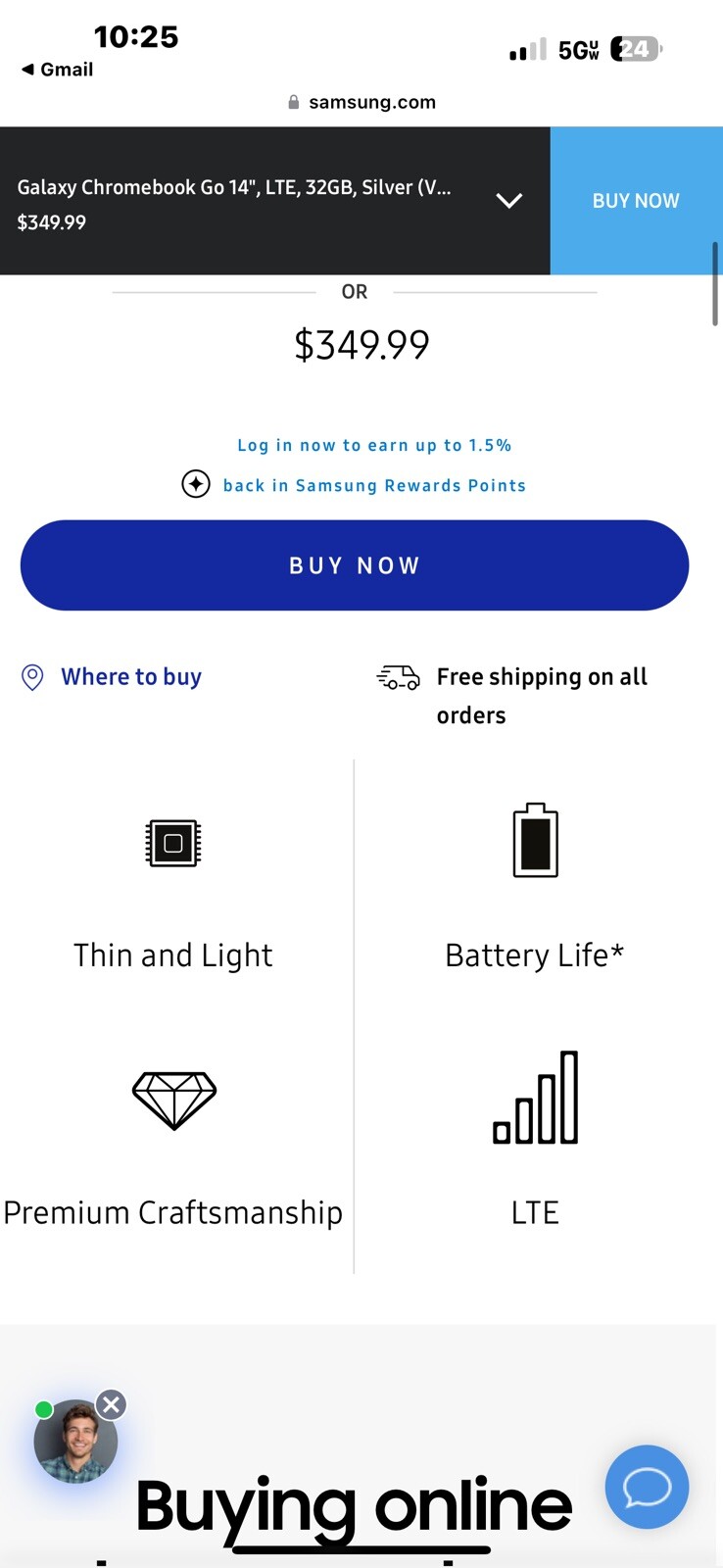The width and height of the screenshot is (723, 1568).
Task: Open the live agent avatar
Action: [75, 1442]
